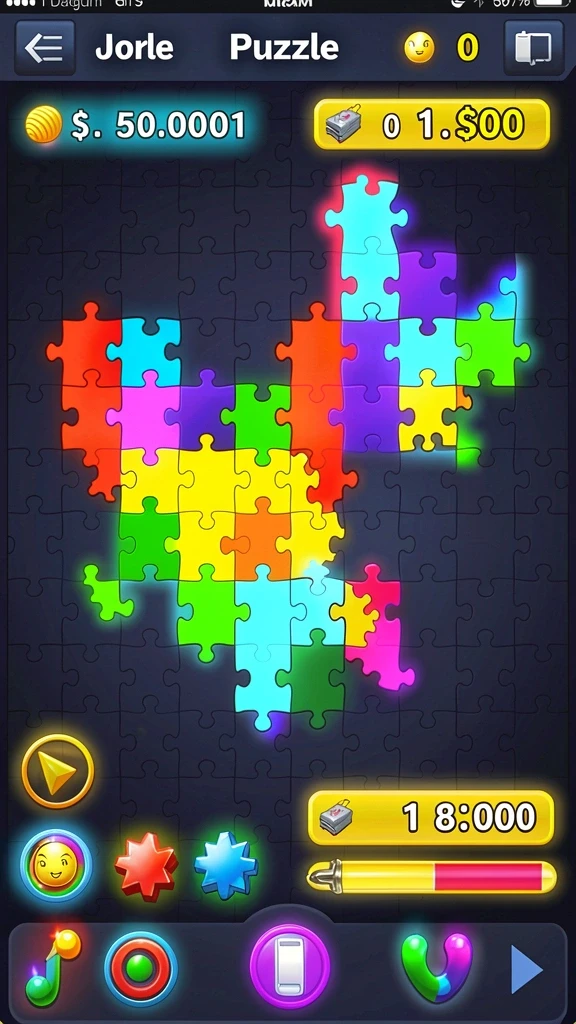The width and height of the screenshot is (576, 1024).
Task: Open the yellow 1.$00 shop button
Action: tap(432, 124)
